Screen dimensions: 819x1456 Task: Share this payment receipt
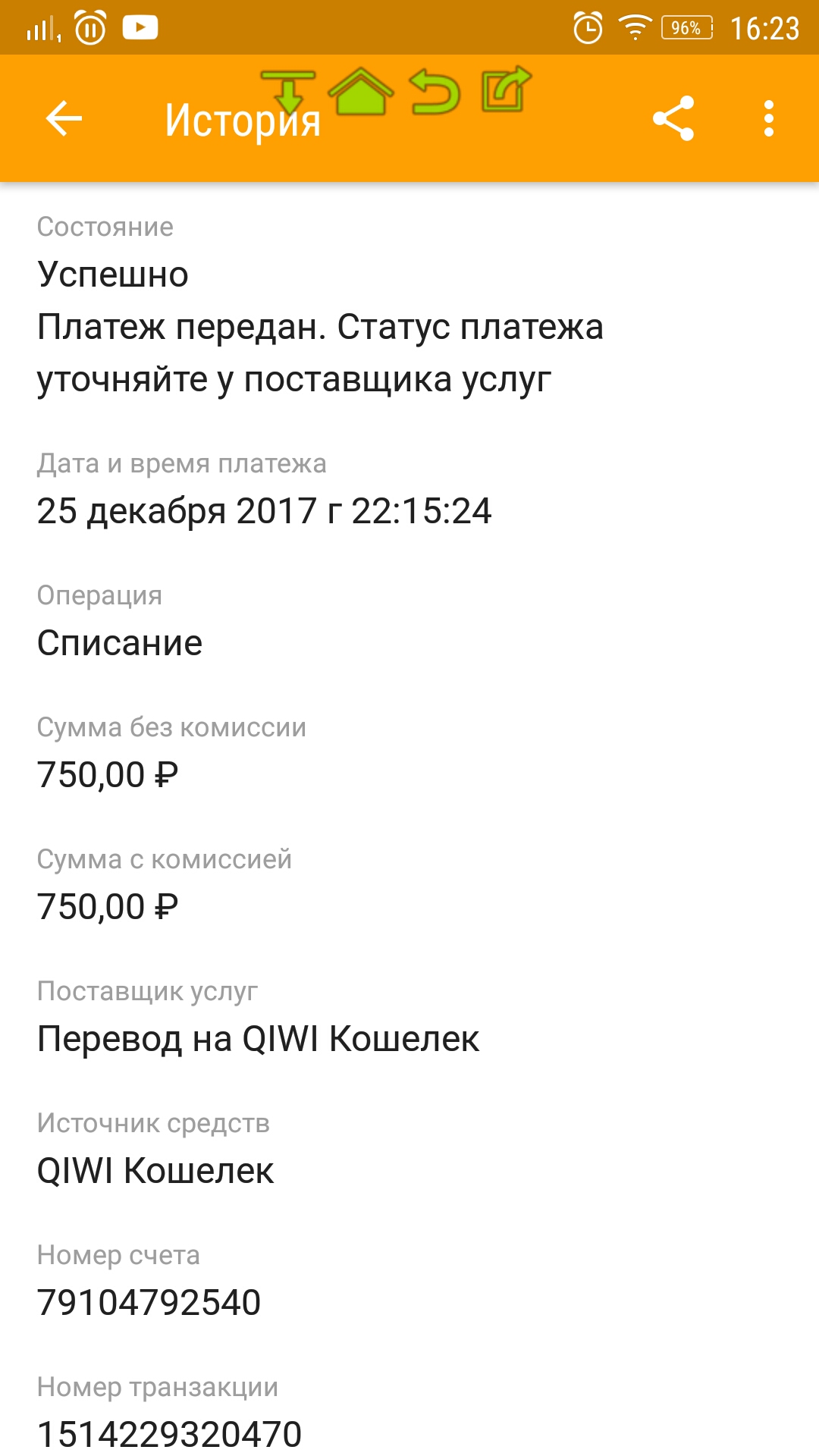click(x=673, y=118)
